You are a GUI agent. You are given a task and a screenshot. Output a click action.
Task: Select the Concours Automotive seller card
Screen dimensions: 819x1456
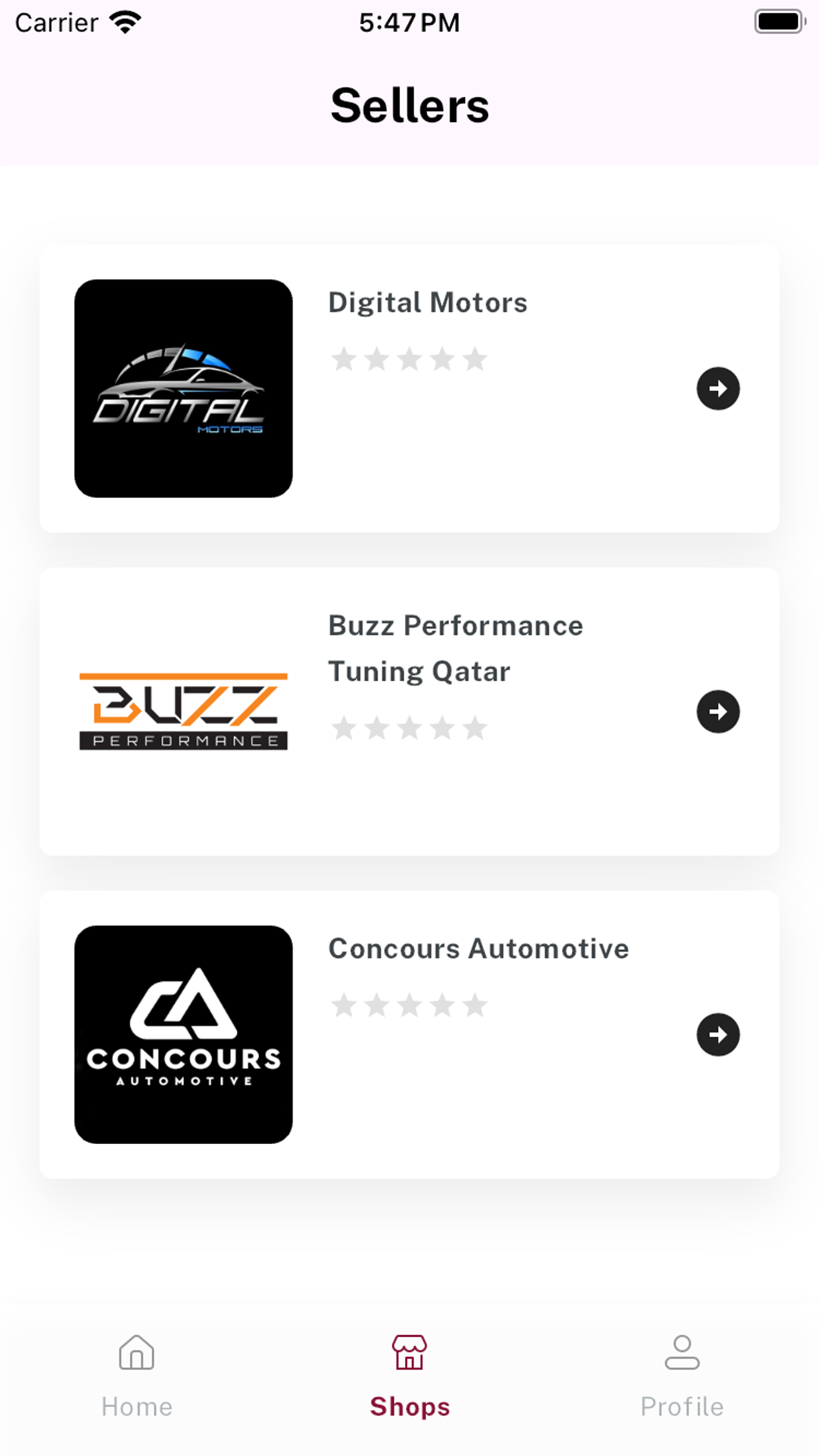[409, 1035]
